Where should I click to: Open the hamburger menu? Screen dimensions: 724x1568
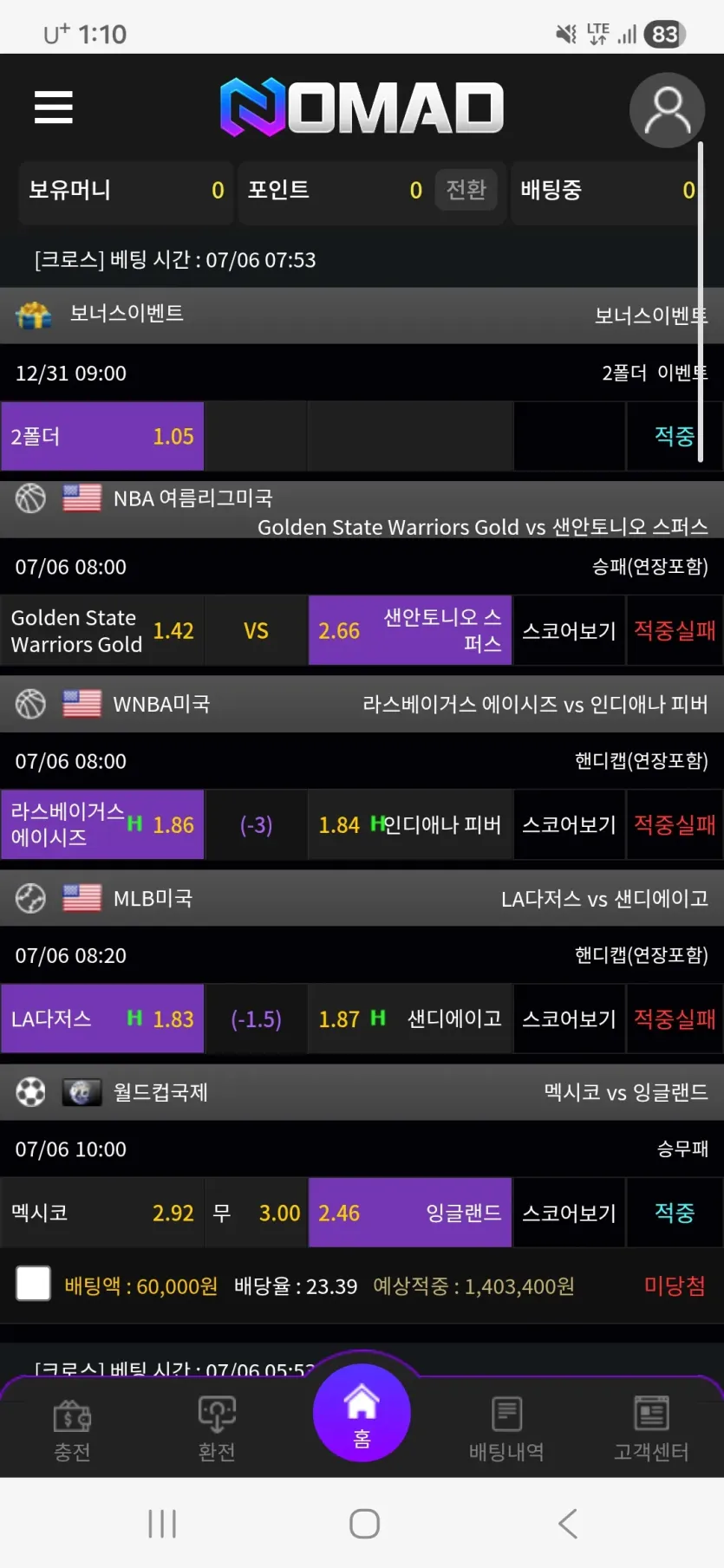[x=53, y=107]
